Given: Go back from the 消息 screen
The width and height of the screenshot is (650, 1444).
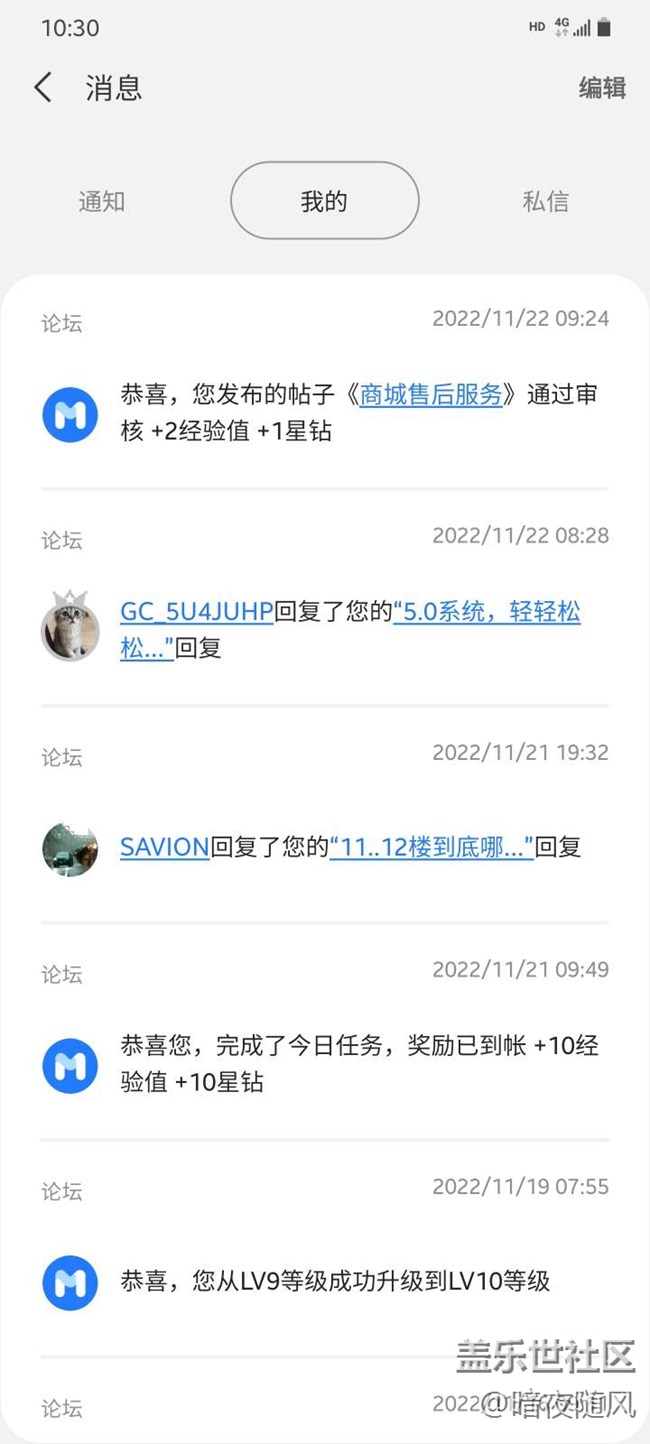Looking at the screenshot, I should pyautogui.click(x=43, y=88).
